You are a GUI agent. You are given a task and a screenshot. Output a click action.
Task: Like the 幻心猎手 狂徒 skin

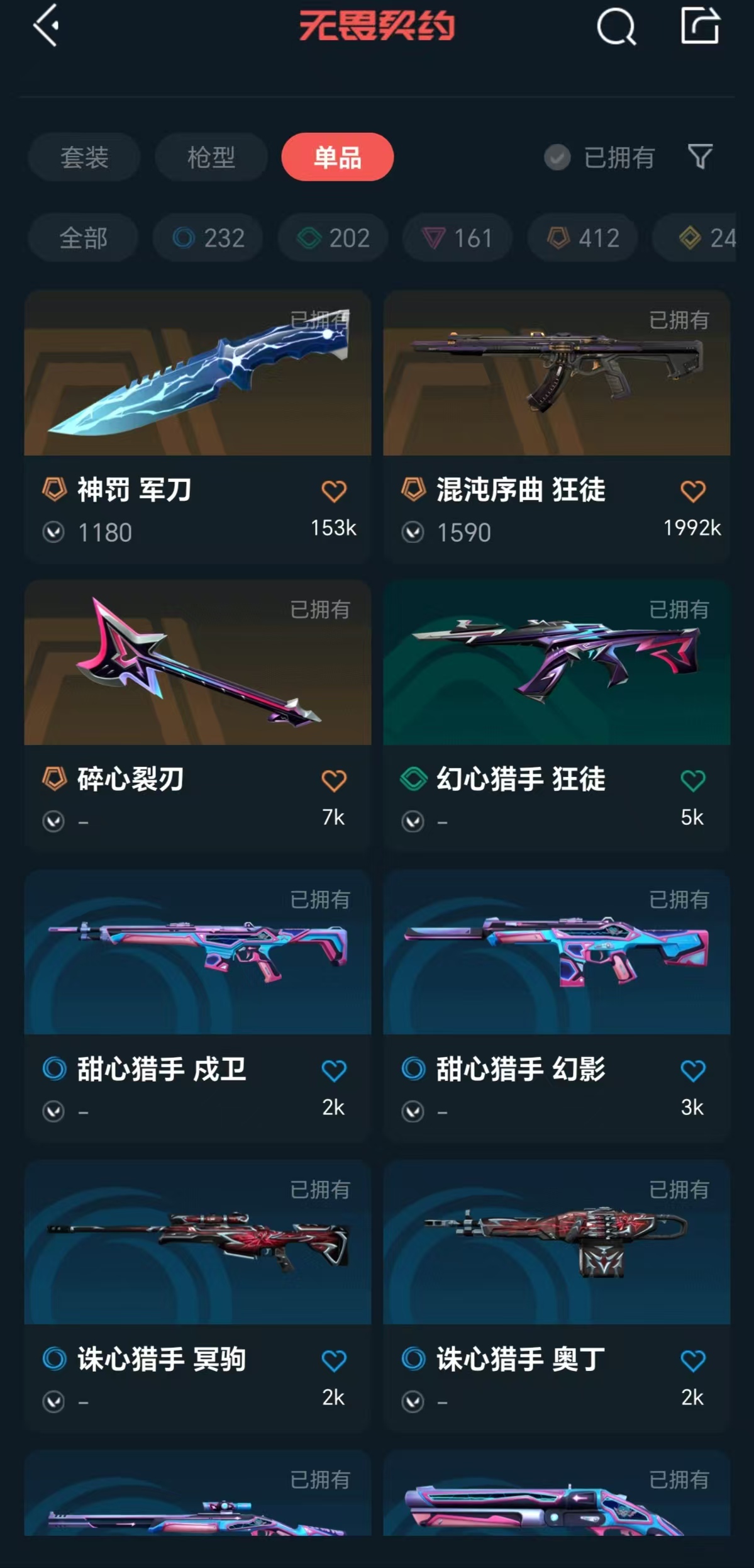click(692, 781)
